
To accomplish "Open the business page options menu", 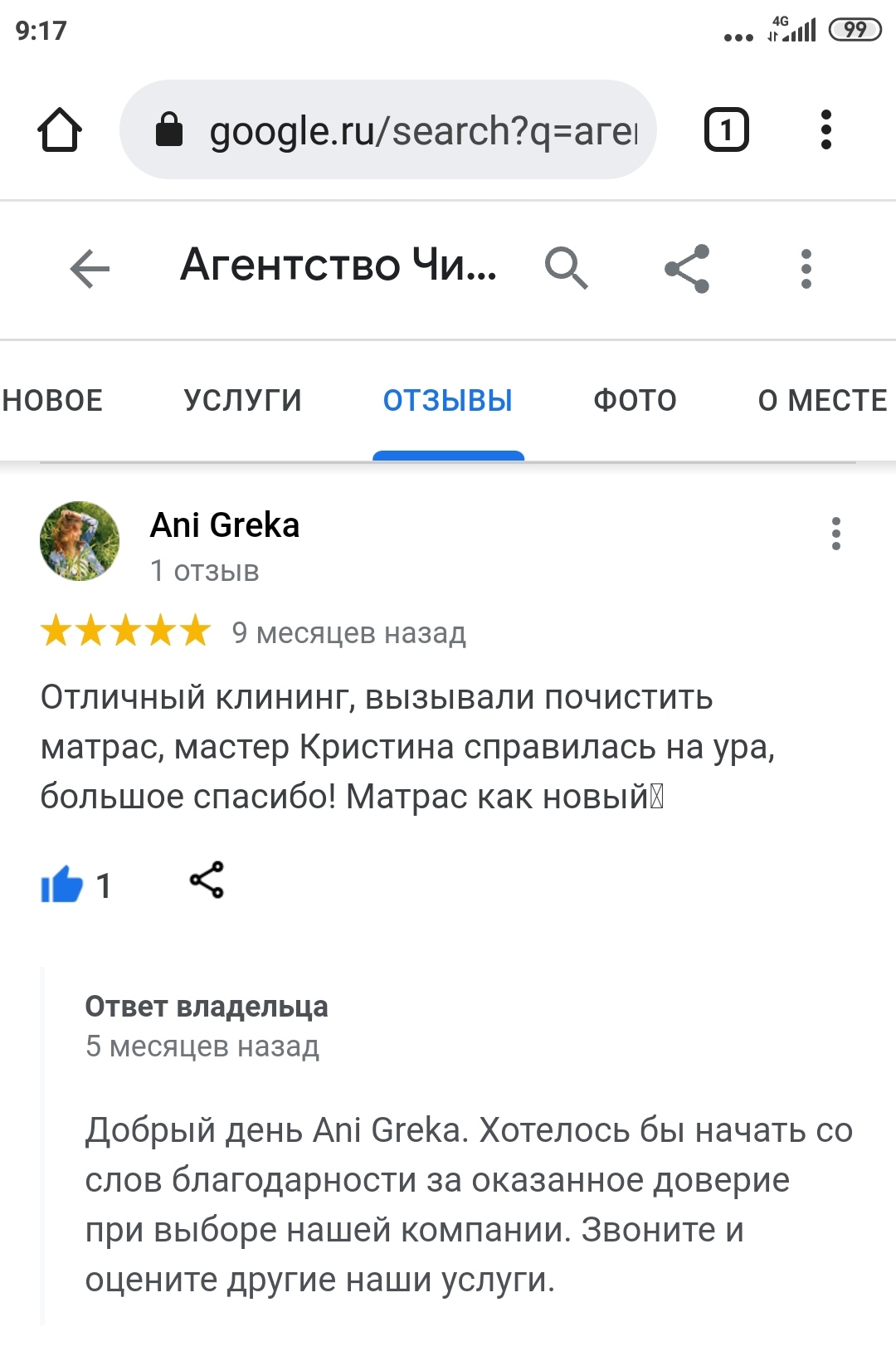I will 806,269.
